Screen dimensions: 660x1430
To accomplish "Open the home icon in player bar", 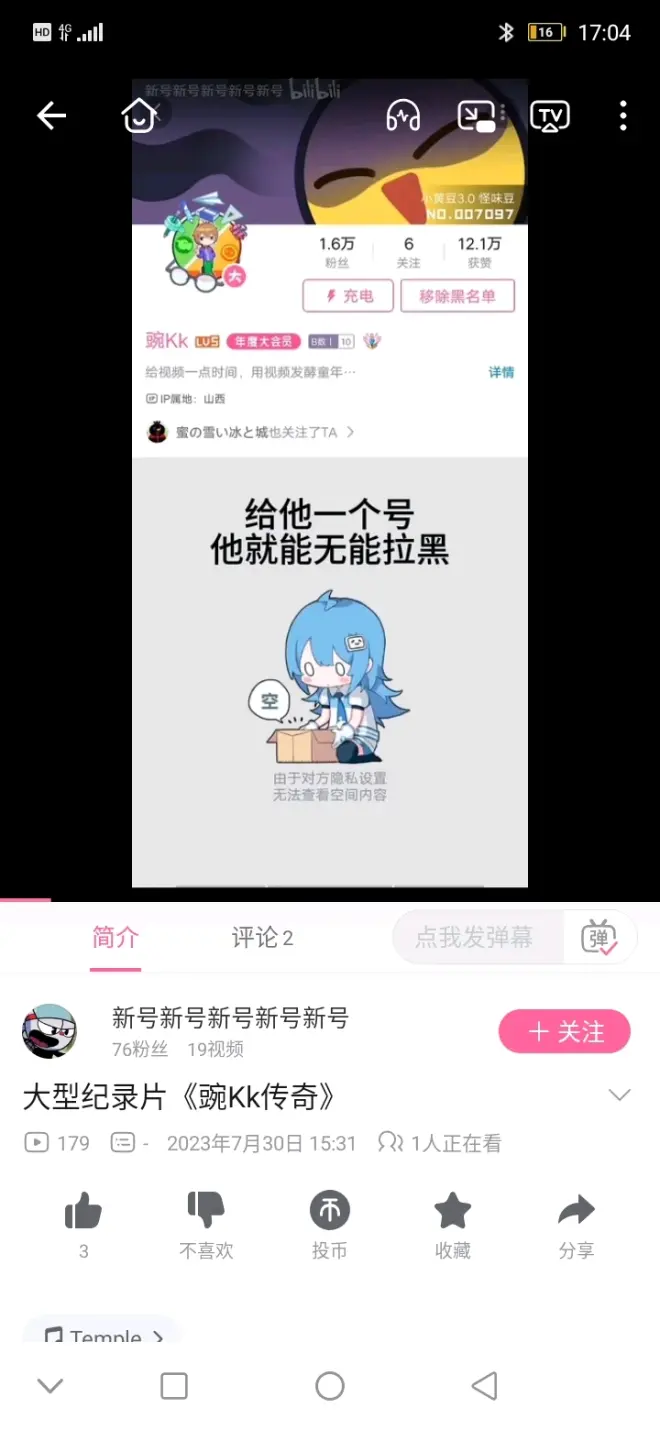I will click(x=138, y=116).
